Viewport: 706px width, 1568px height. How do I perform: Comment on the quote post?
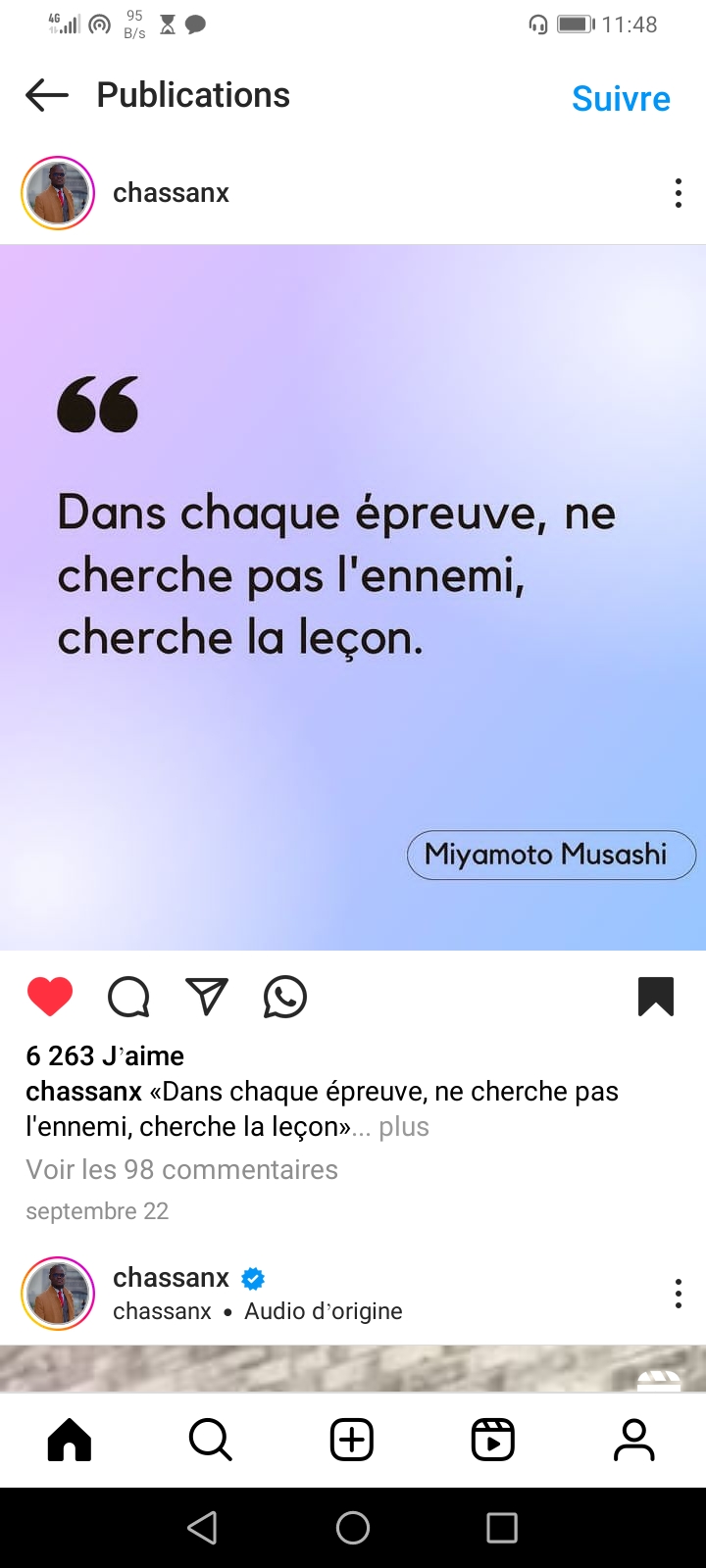(128, 997)
